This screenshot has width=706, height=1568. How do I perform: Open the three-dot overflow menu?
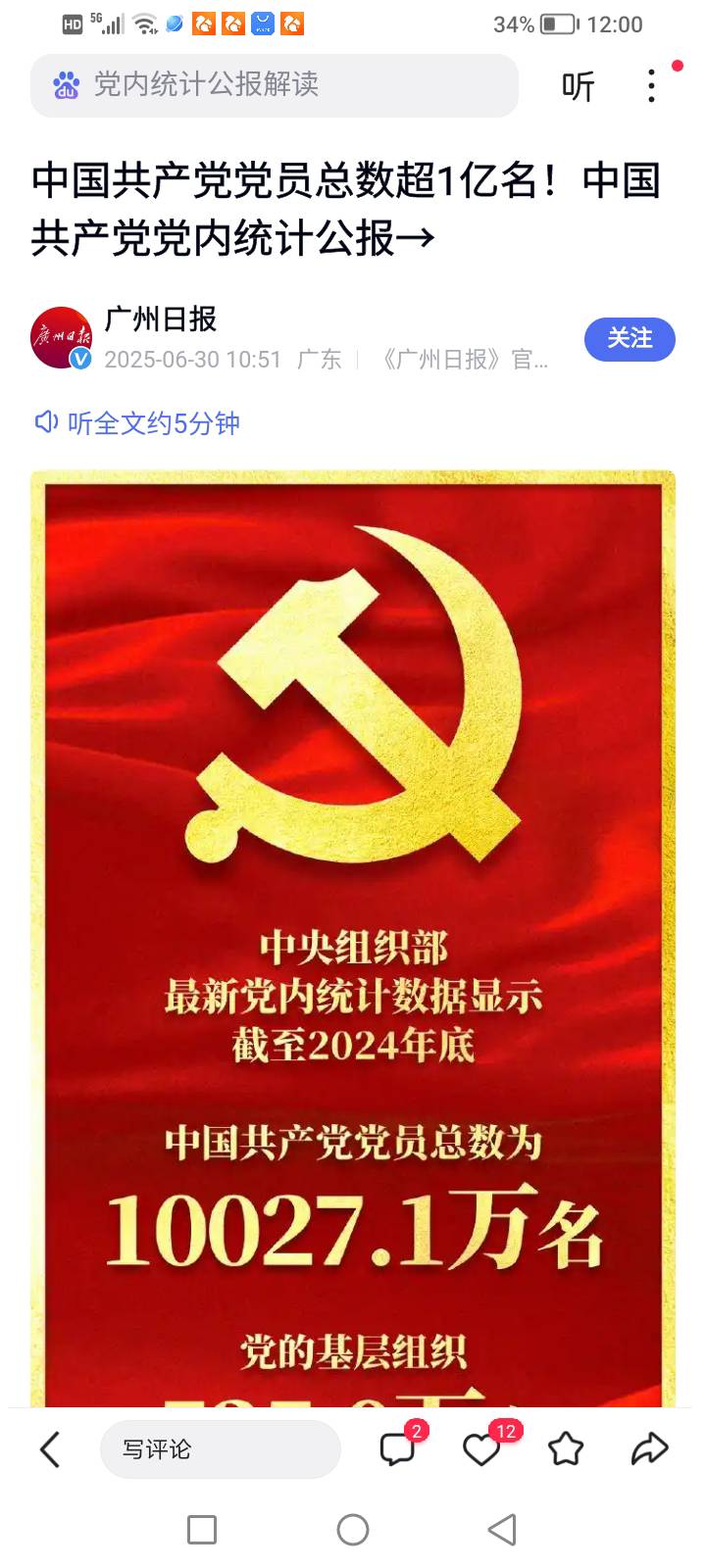click(651, 86)
